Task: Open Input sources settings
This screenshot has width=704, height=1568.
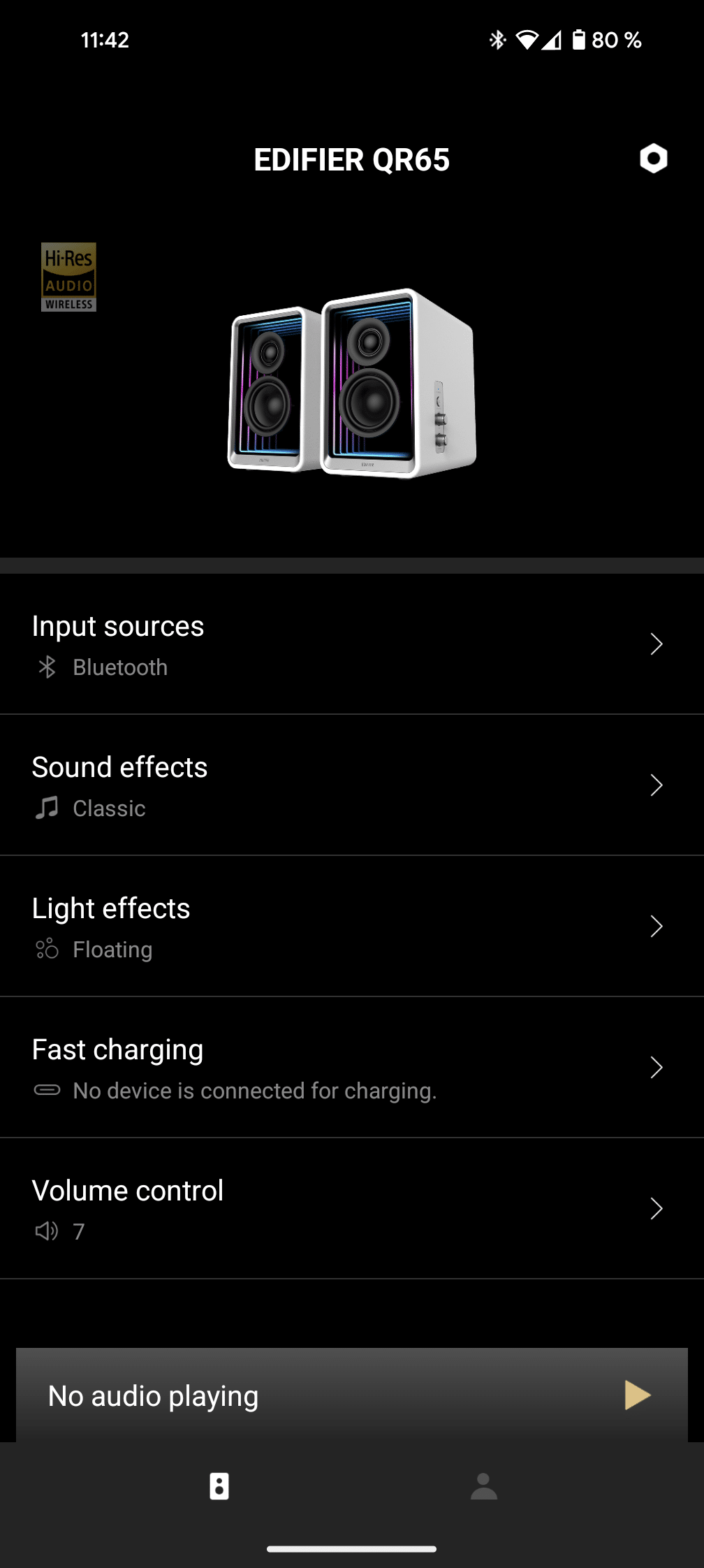Action: coord(352,644)
